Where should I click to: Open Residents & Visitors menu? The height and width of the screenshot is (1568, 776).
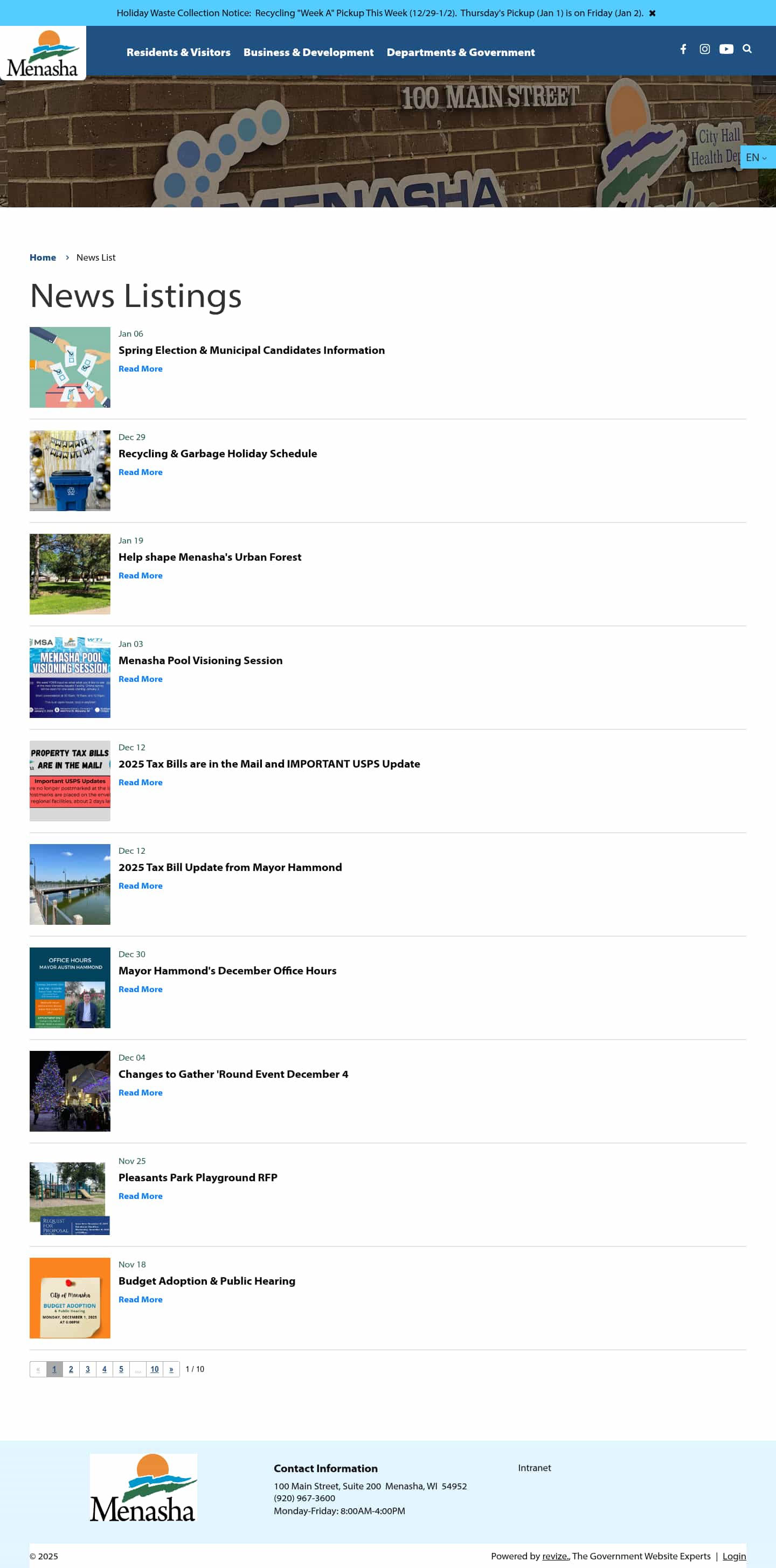(x=178, y=52)
